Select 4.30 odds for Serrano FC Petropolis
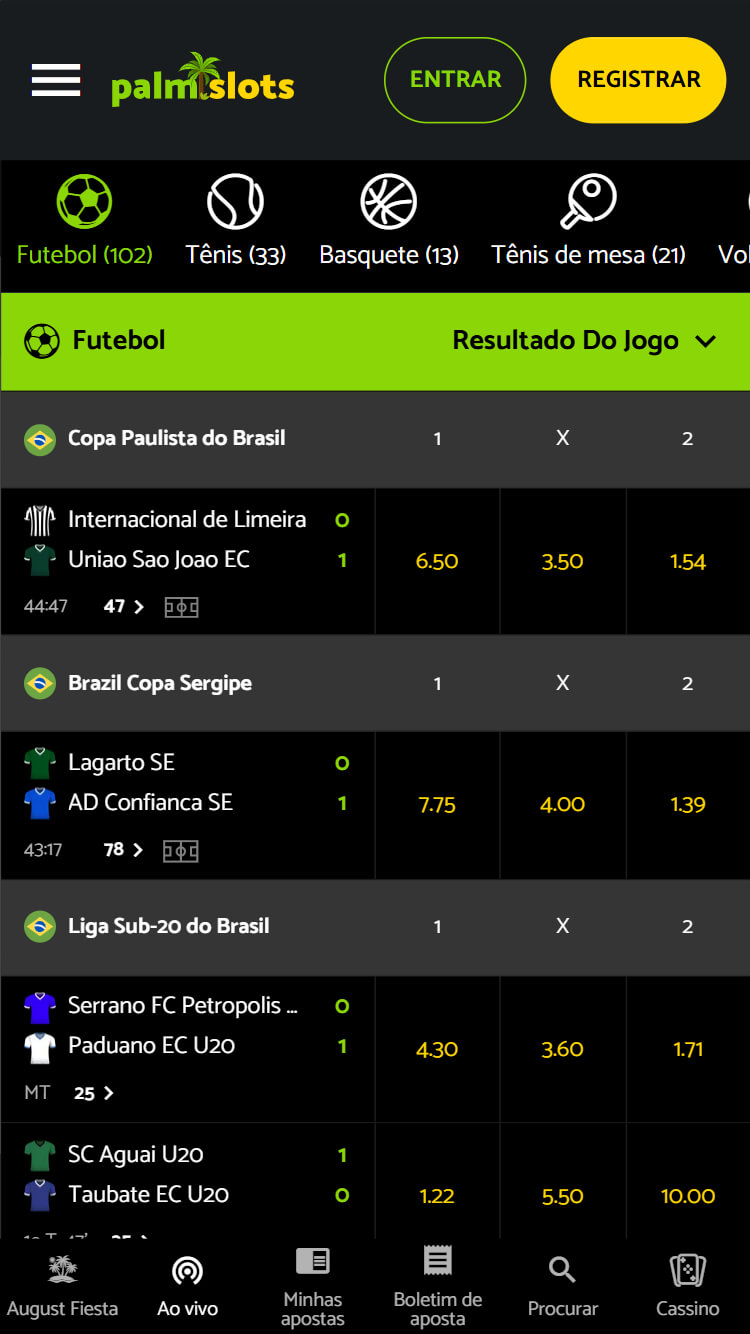 437,1049
